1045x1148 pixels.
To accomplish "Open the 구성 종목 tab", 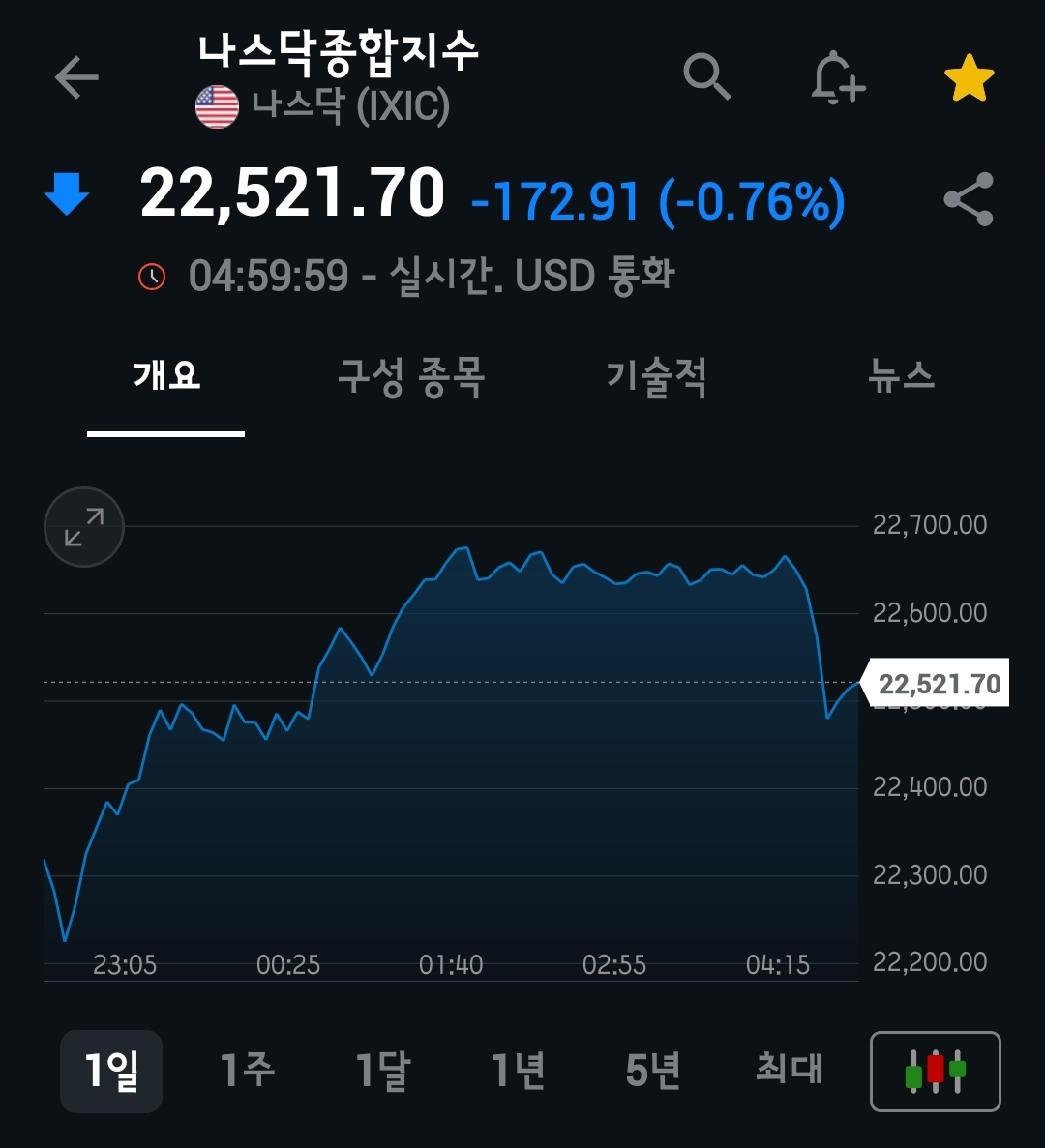I will point(411,375).
